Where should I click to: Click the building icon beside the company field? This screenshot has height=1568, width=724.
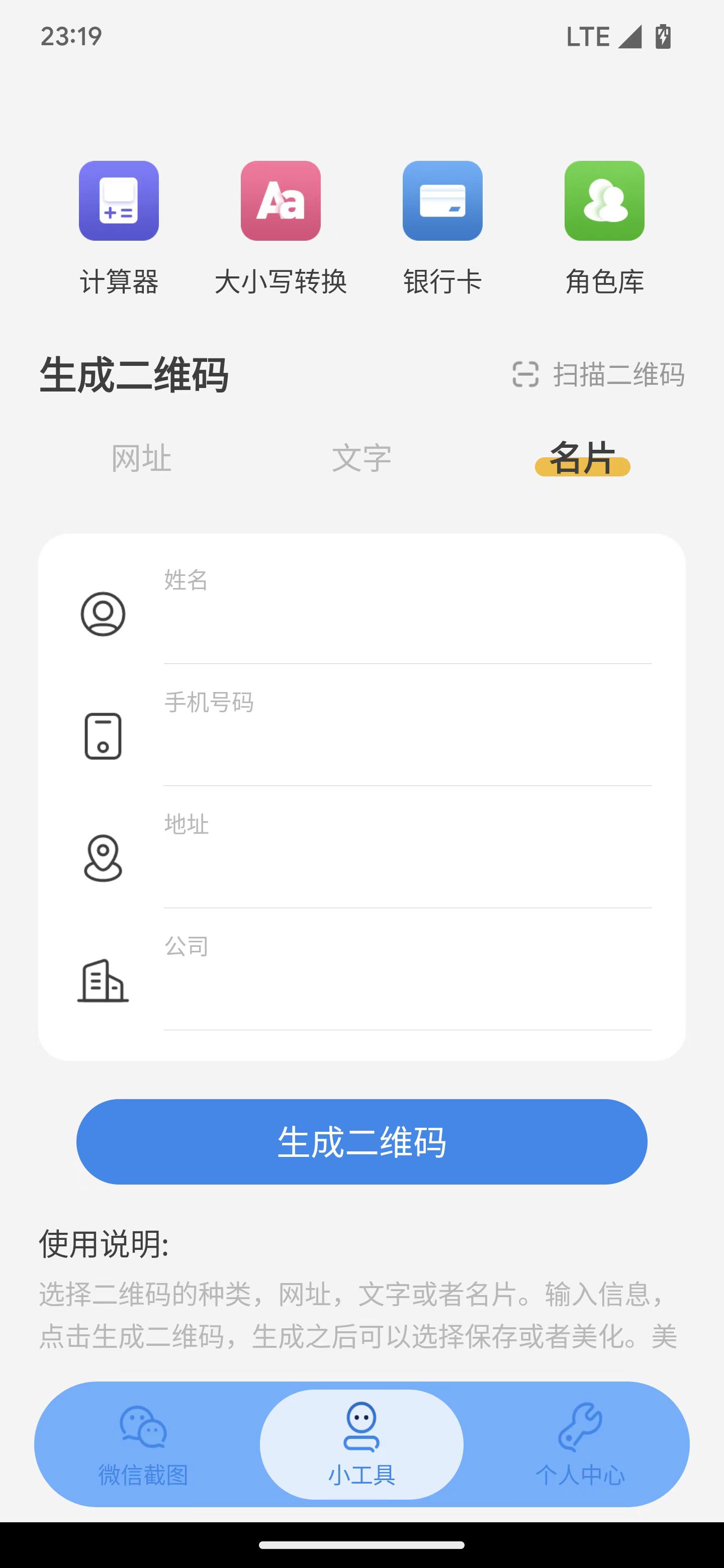[104, 979]
